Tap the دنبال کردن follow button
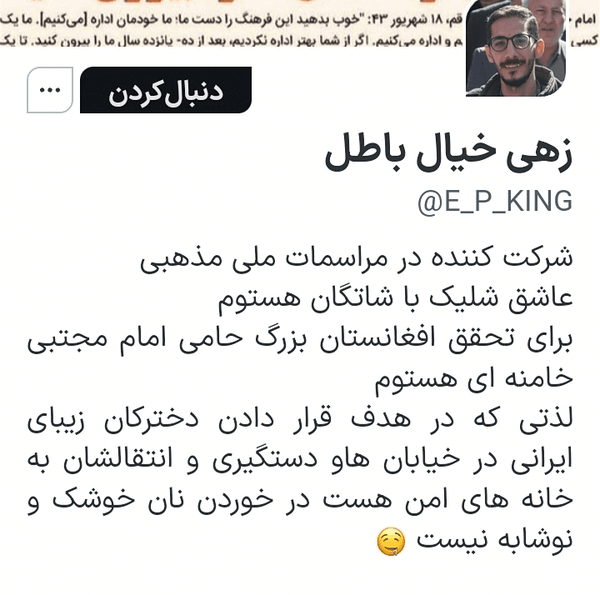The height and width of the screenshot is (595, 600). pyautogui.click(x=166, y=90)
